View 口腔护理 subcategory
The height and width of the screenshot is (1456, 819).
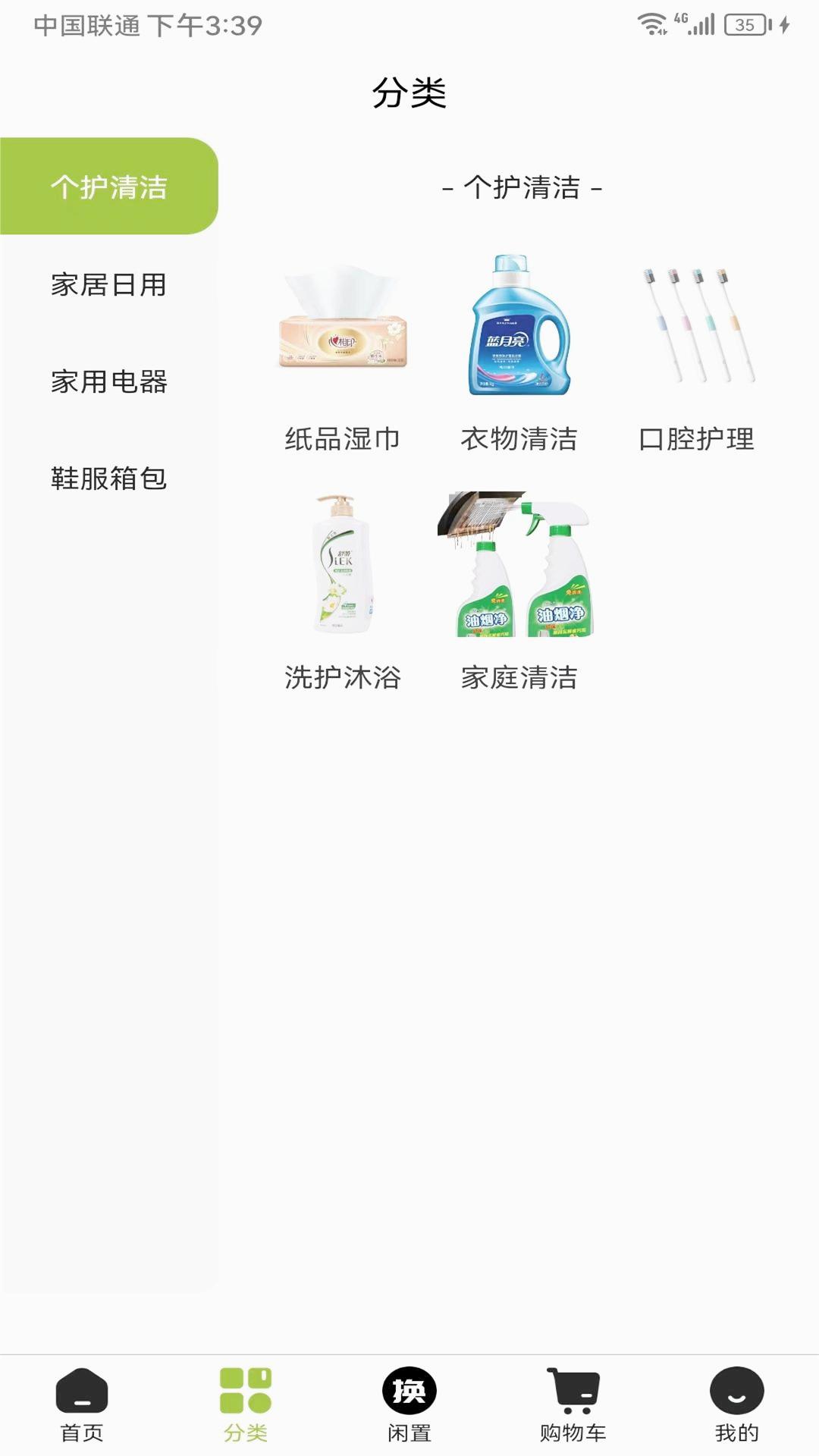point(696,356)
